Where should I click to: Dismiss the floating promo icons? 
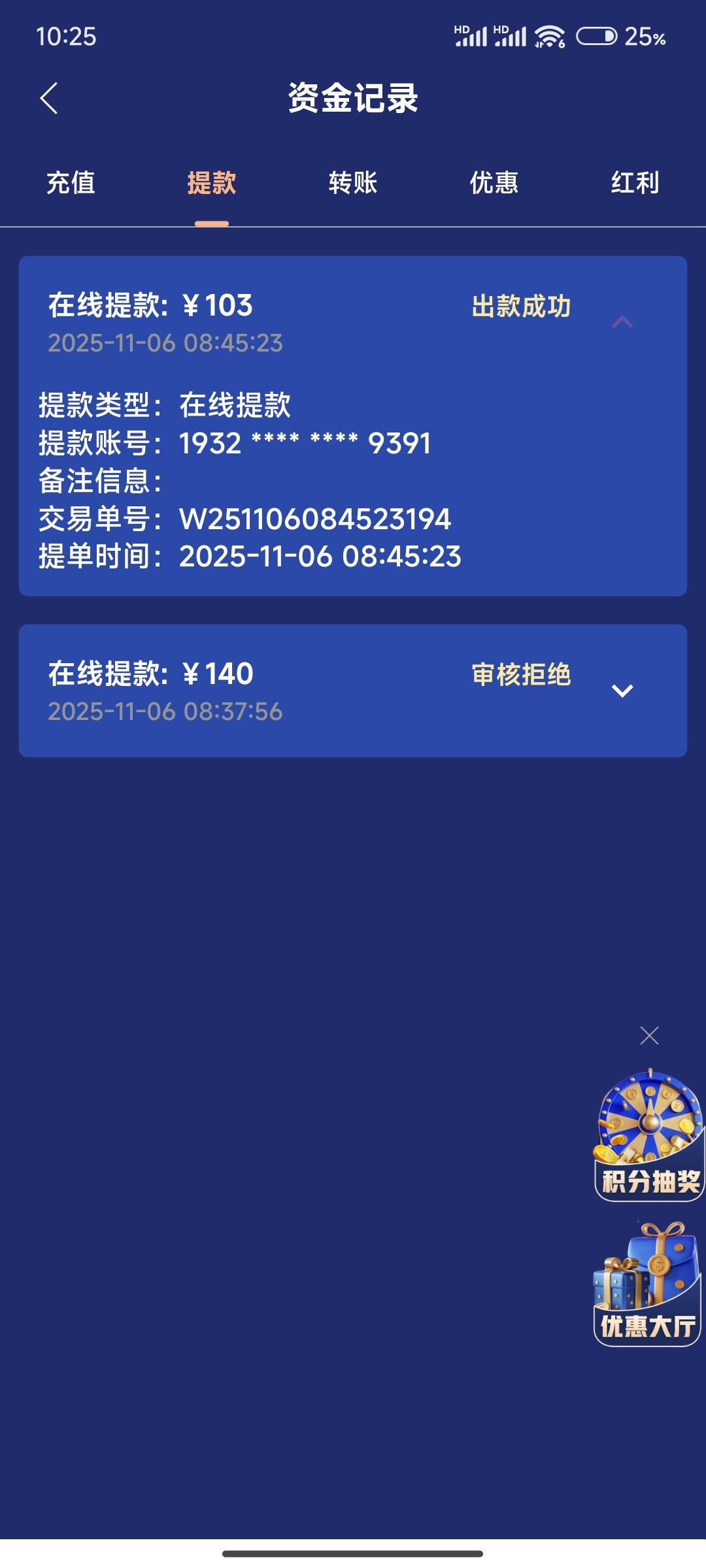[649, 1036]
